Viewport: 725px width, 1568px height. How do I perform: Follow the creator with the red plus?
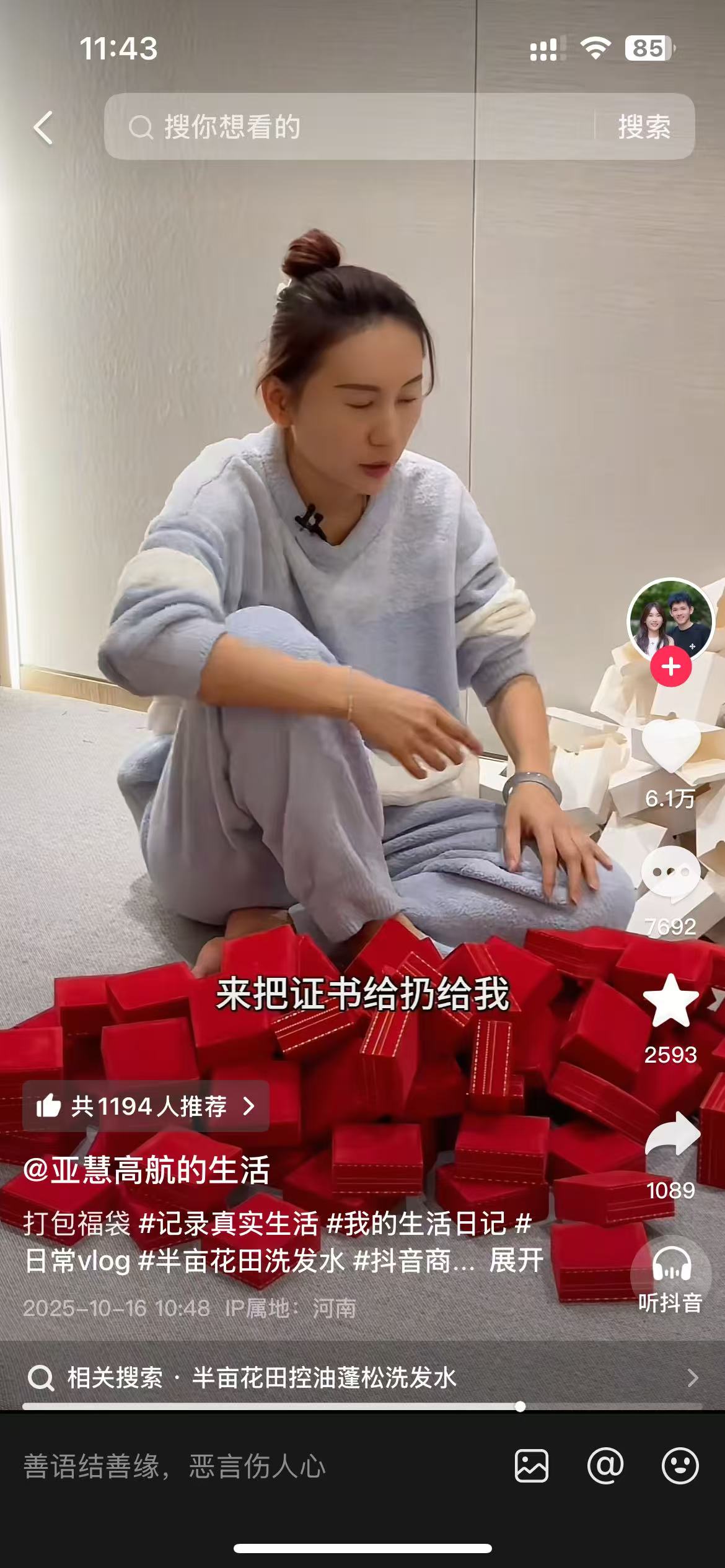(671, 667)
